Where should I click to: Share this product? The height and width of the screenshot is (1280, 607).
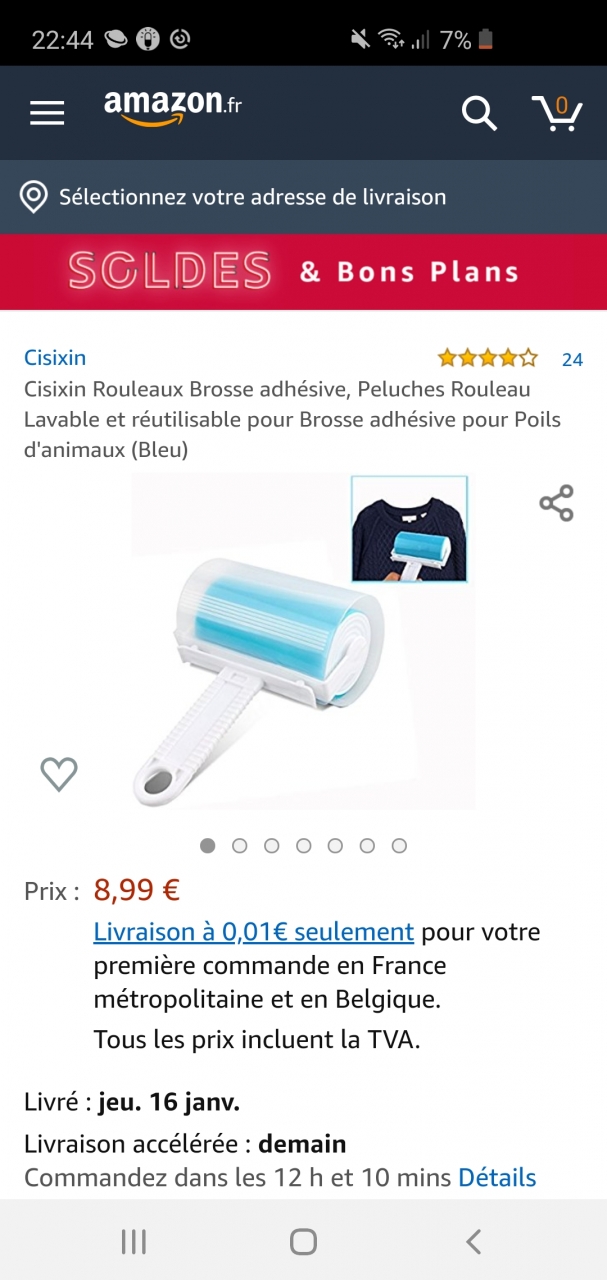[x=557, y=503]
